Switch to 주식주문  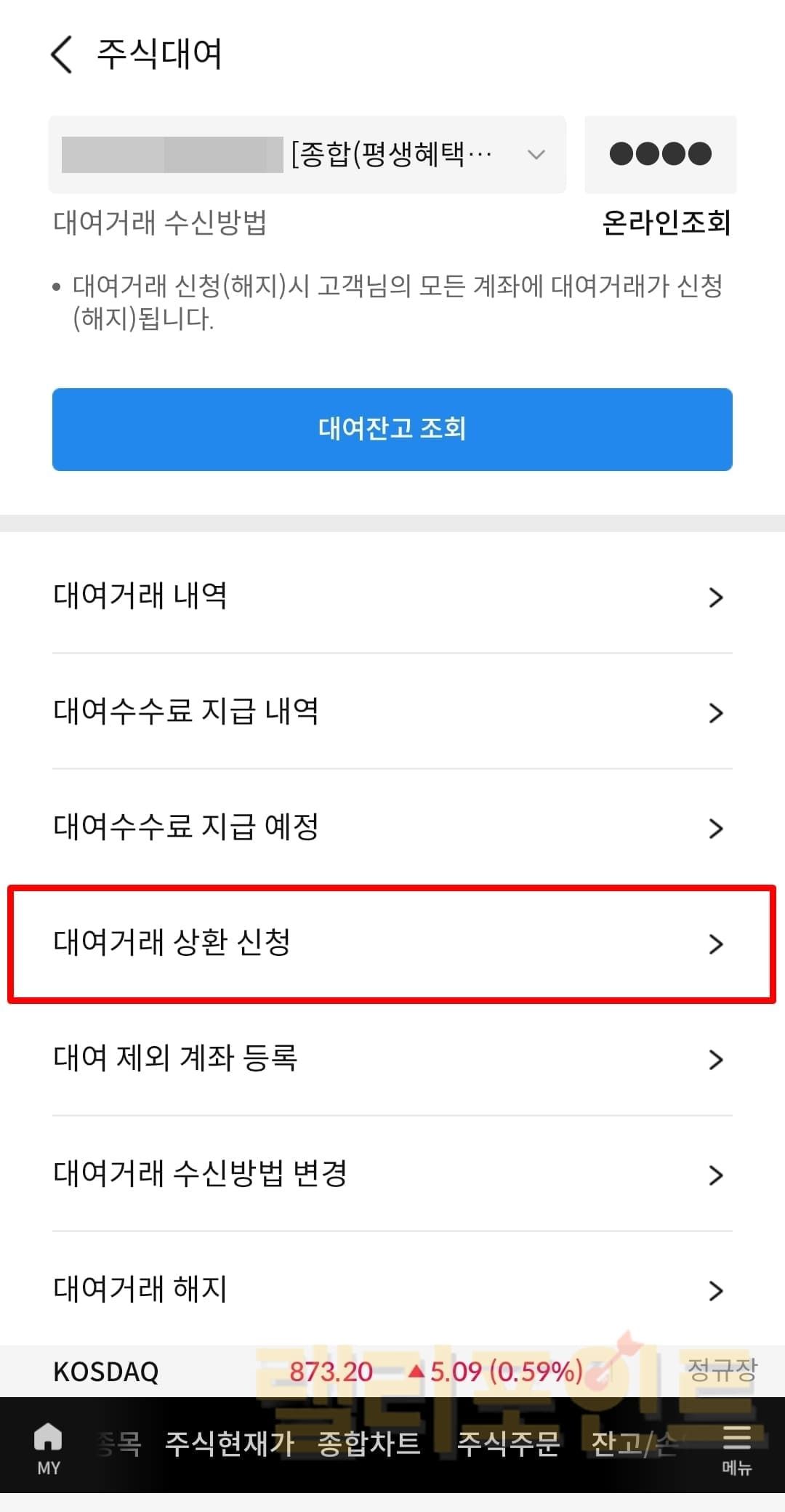(507, 1444)
